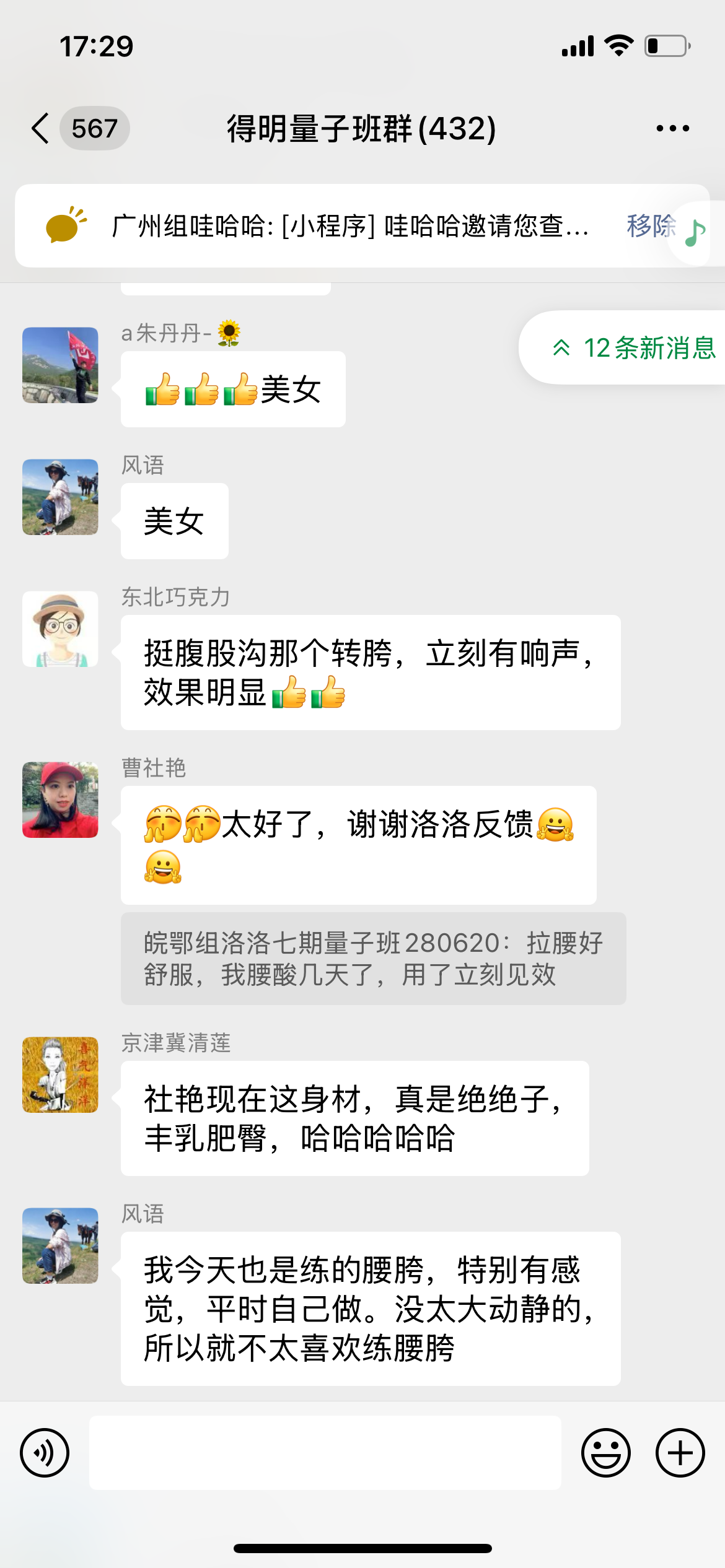Open the quoted message from 皖鄂组洛洛

pyautogui.click(x=373, y=959)
